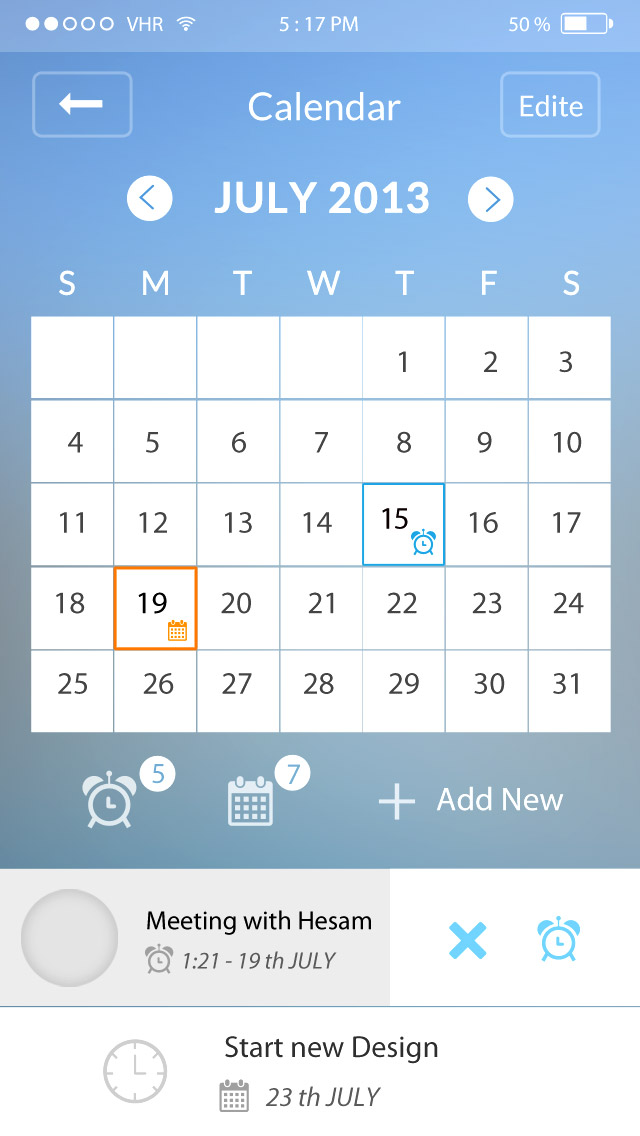The height and width of the screenshot is (1136, 640).
Task: Open the events list with 7 badge
Action: [x=251, y=799]
